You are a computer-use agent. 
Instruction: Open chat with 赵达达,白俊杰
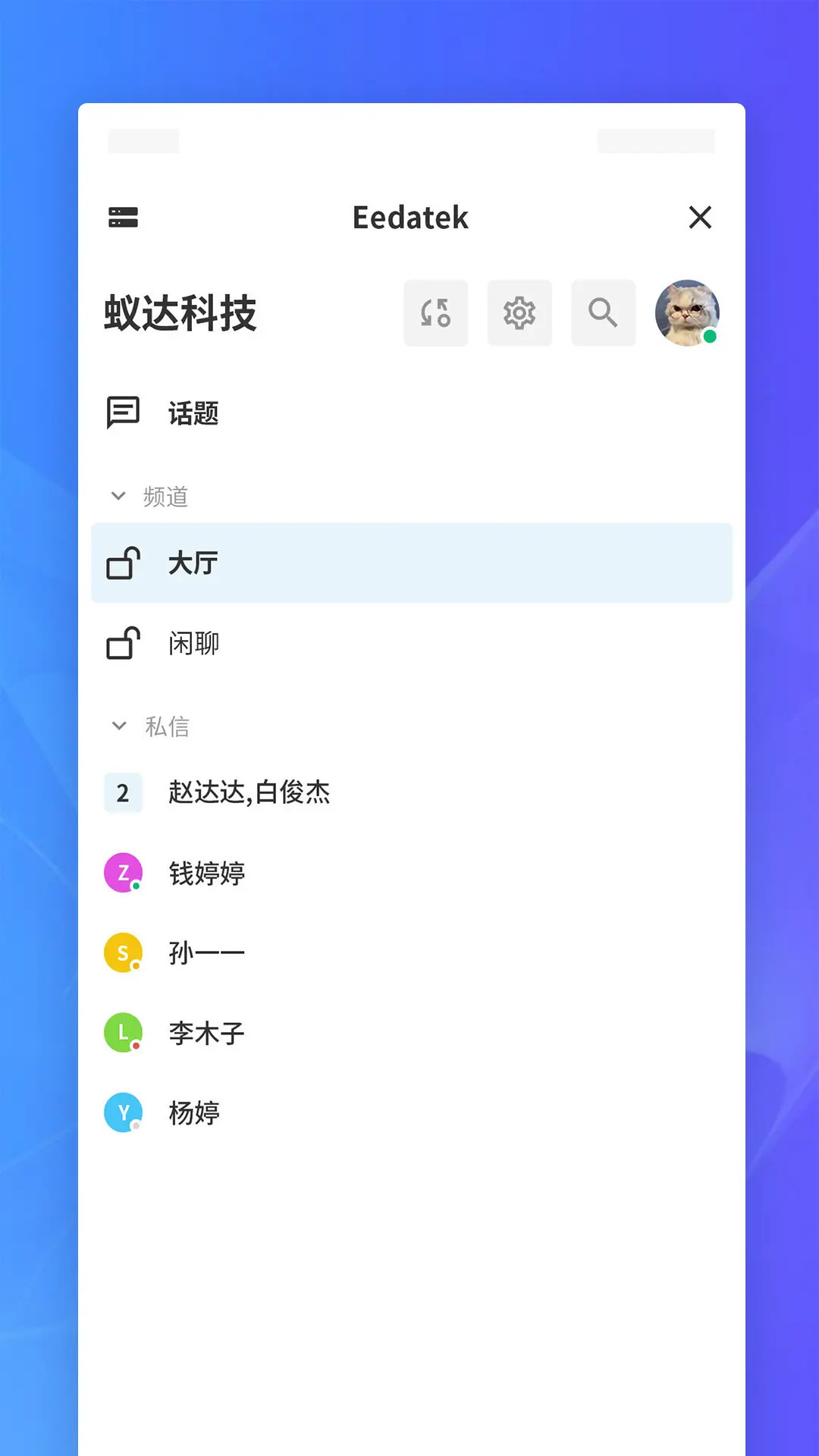pyautogui.click(x=250, y=792)
